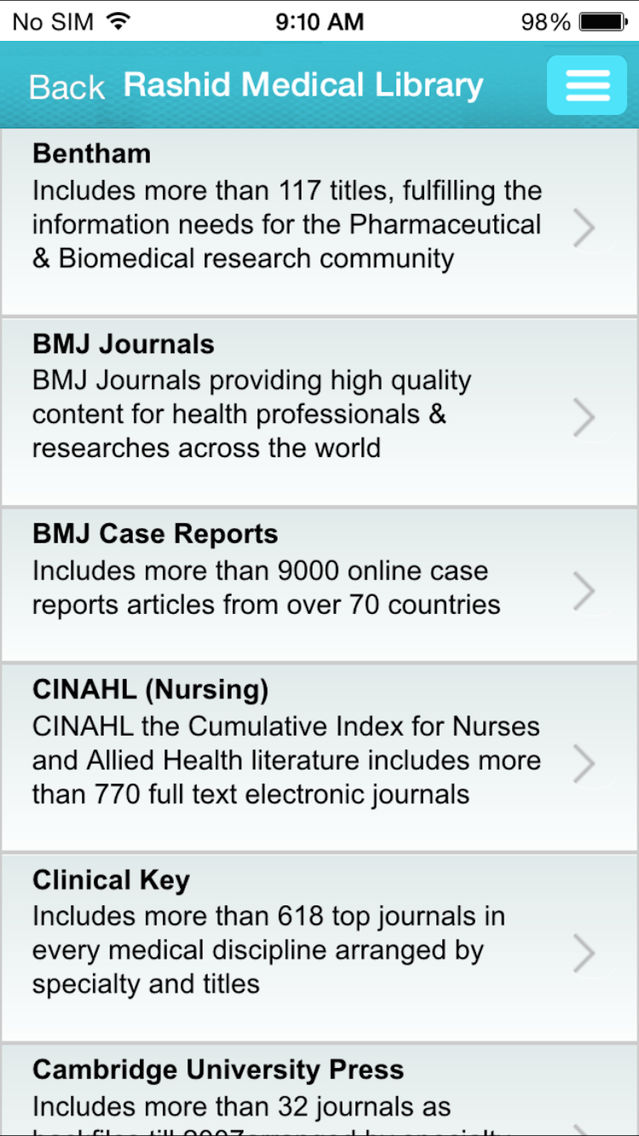Open the hamburger menu
639x1136 pixels.
[587, 85]
